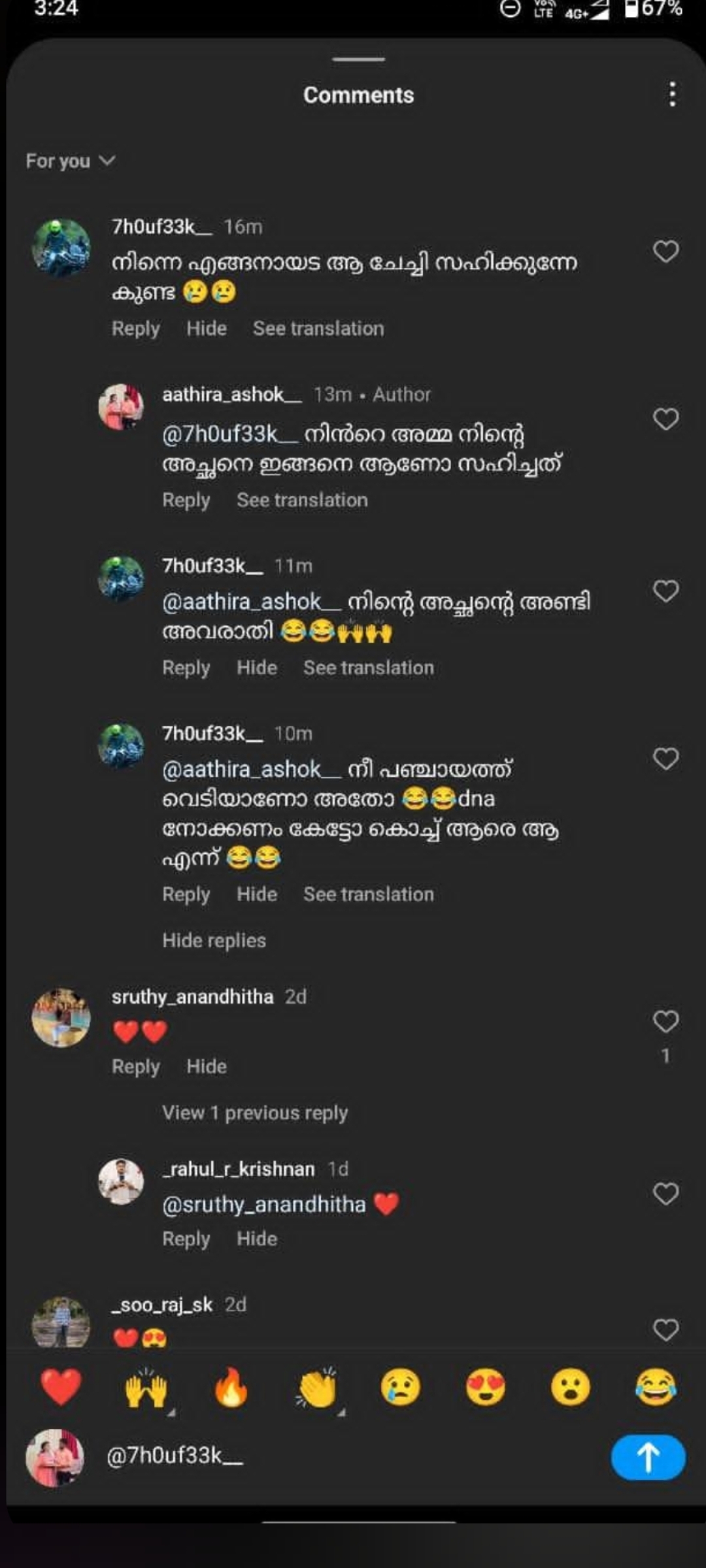Image resolution: width=706 pixels, height=1568 pixels.
Task: Hide sruthy_anandhitha's comment
Action: [207, 1066]
